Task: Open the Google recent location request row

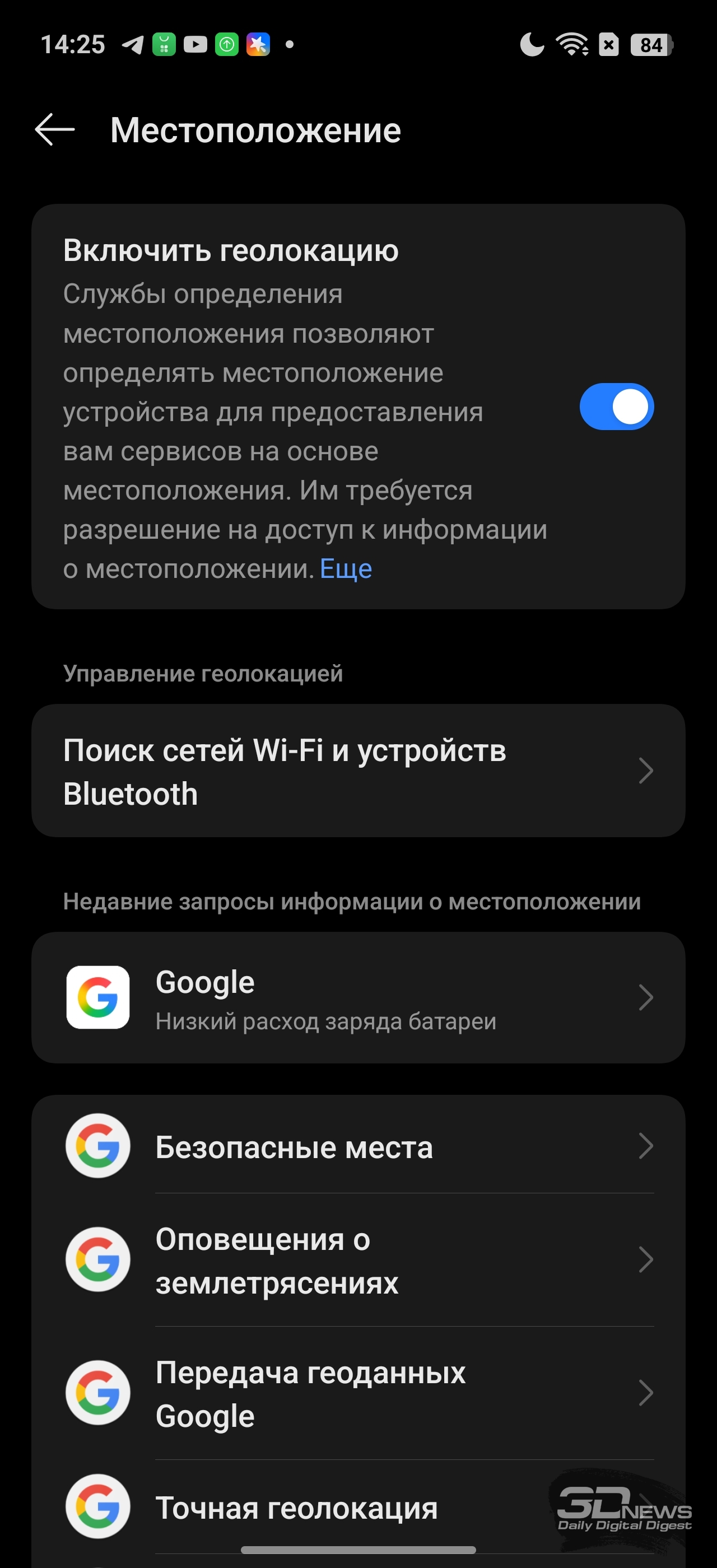Action: pos(358,998)
